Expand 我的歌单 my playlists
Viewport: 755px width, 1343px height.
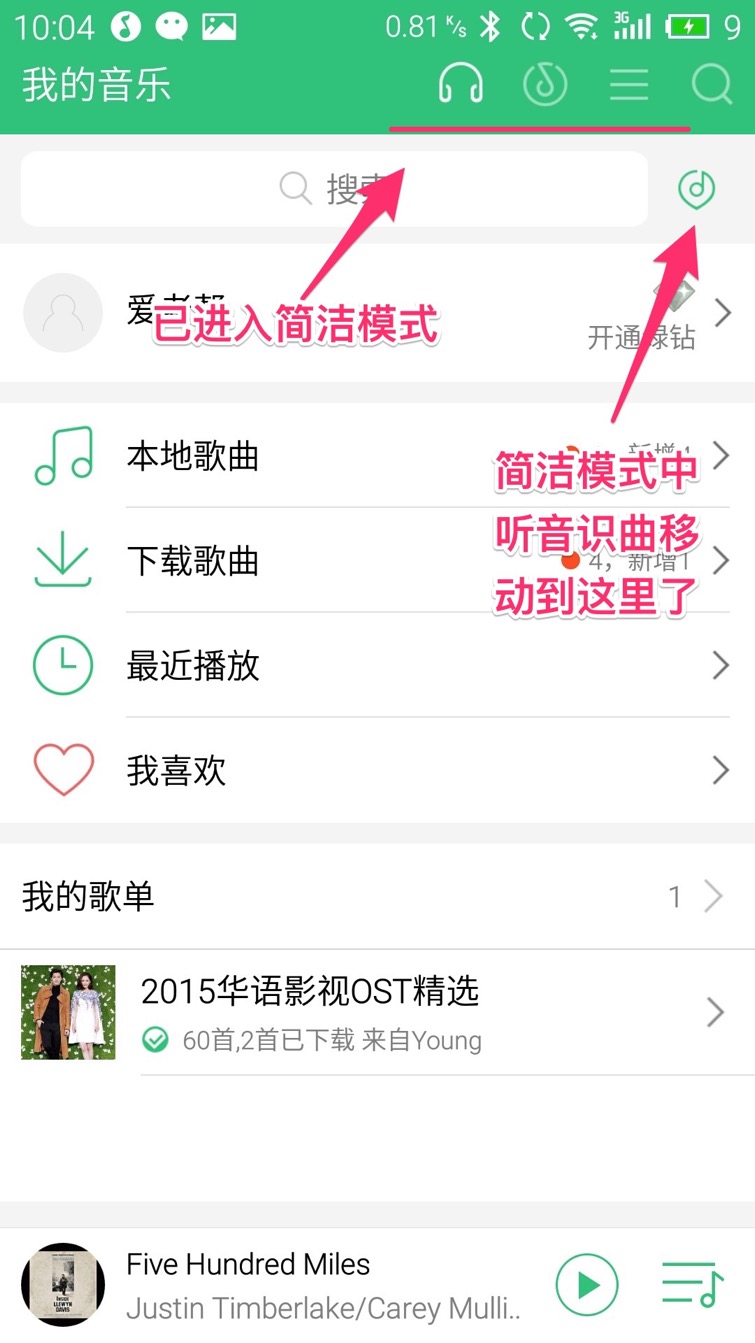click(377, 897)
